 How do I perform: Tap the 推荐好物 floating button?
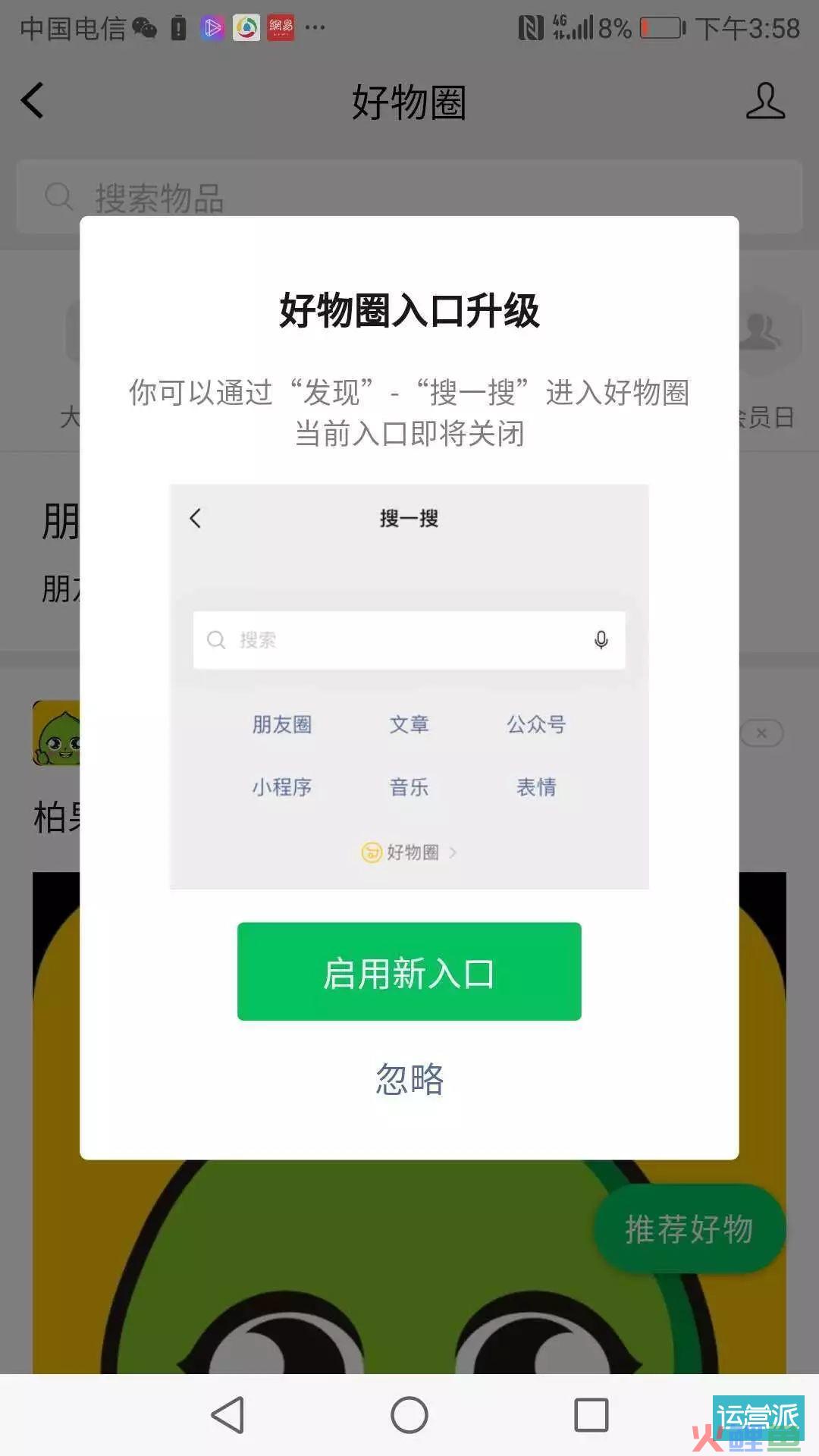[x=689, y=1228]
